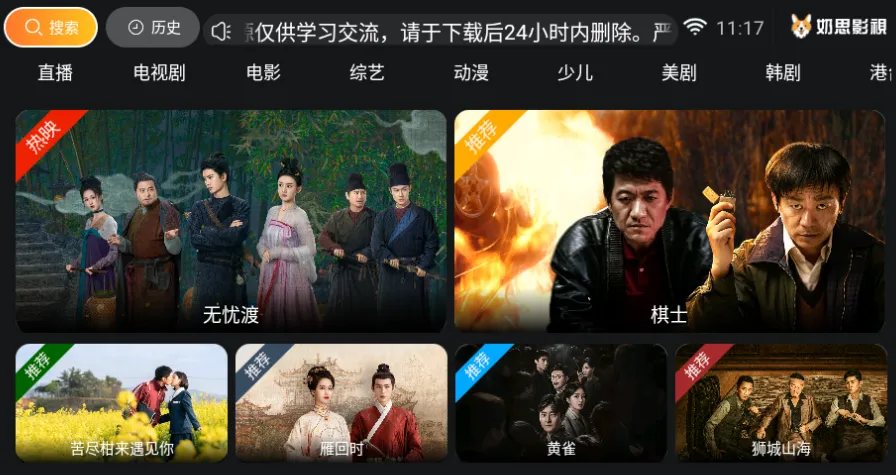Open the 苦尽柑来遇见你 card
Viewport: 896px width, 475px height.
point(122,402)
